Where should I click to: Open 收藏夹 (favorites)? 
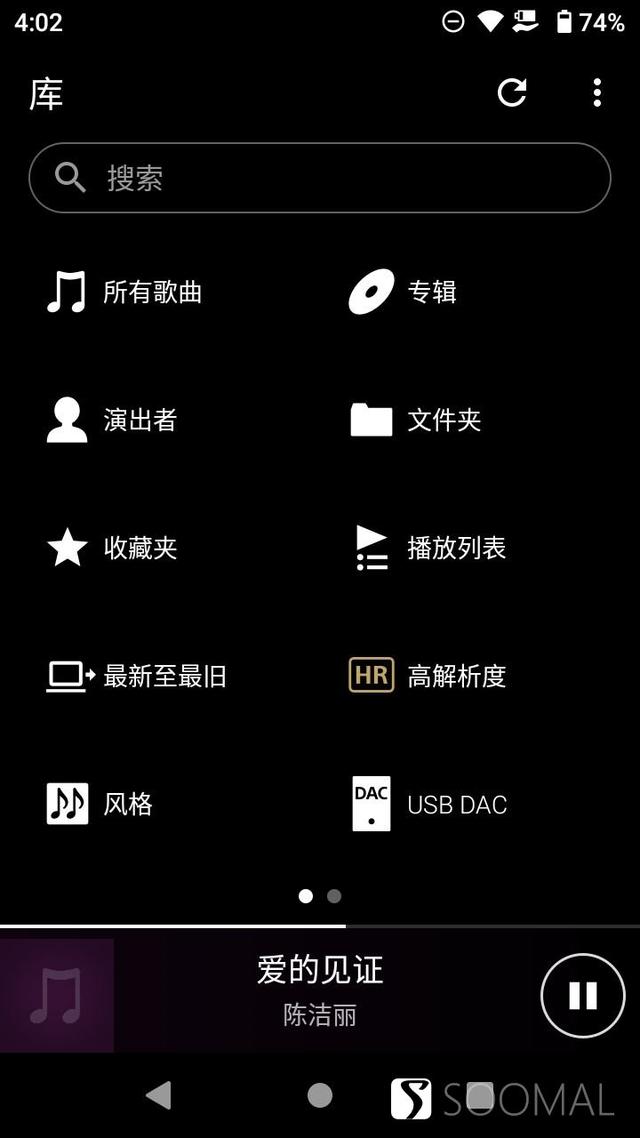pyautogui.click(x=112, y=548)
